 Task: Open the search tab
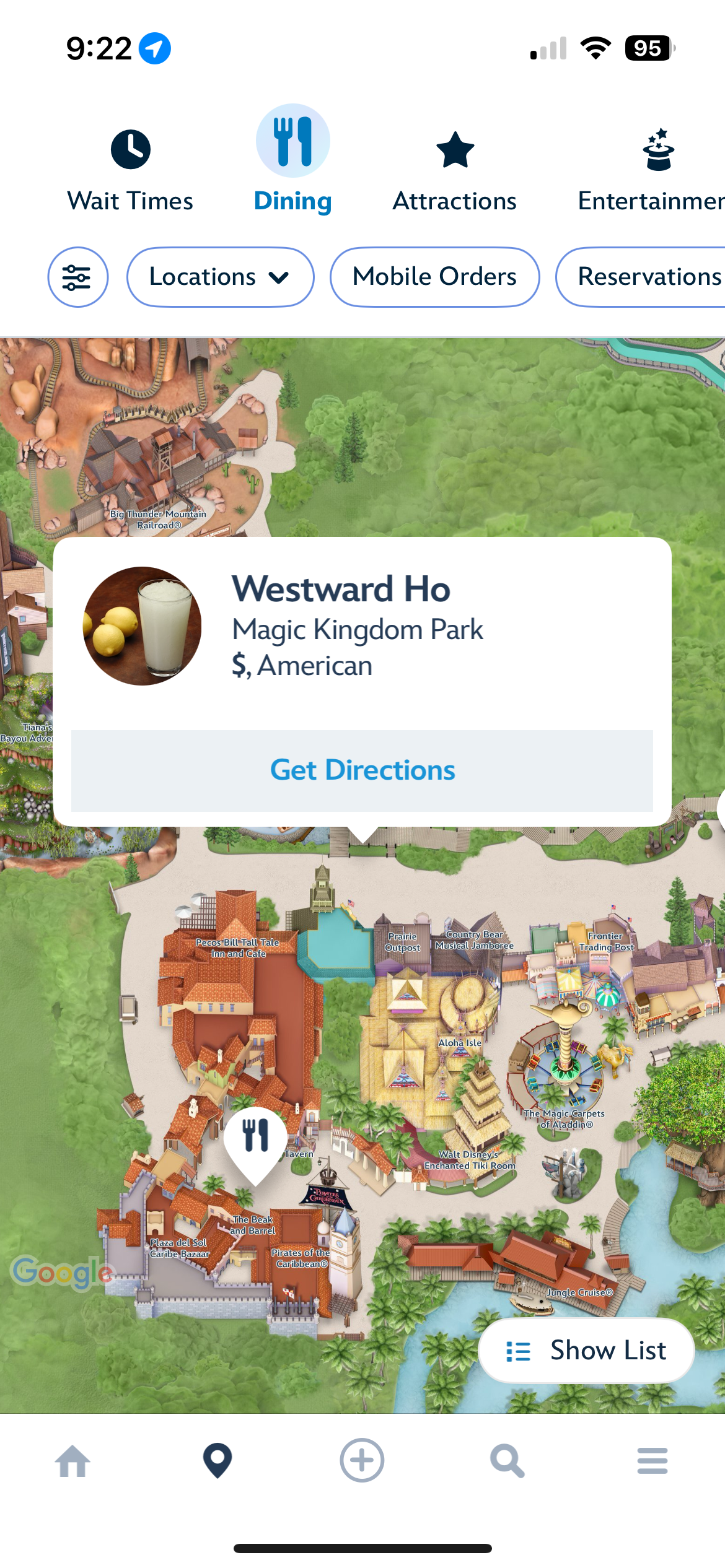pos(507,1461)
